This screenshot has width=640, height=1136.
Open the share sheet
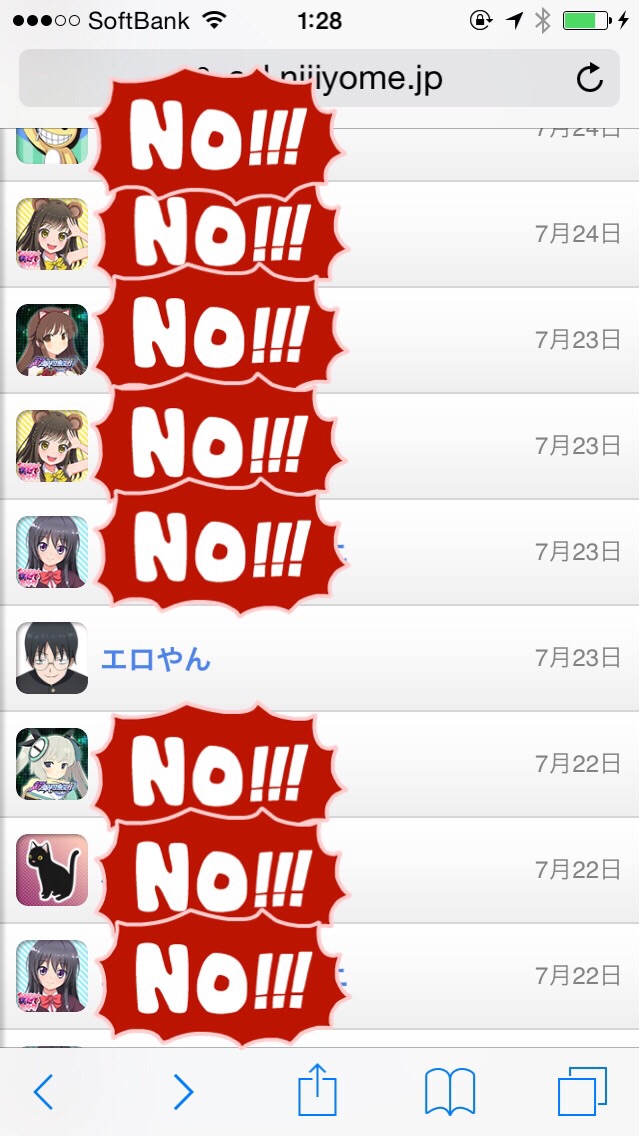pos(318,1090)
